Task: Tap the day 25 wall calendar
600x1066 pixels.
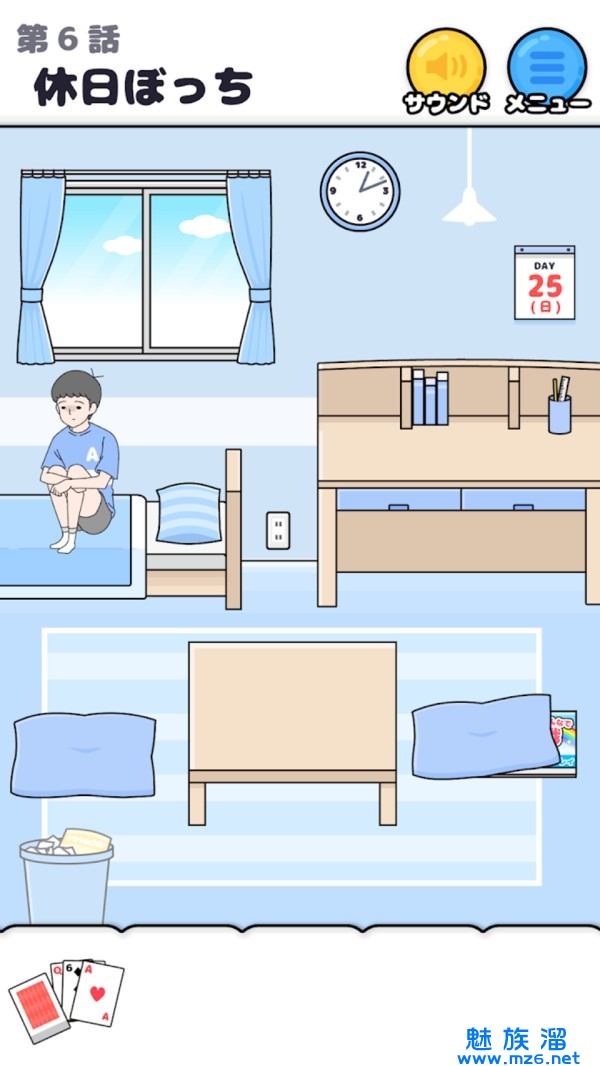Action: (545, 283)
